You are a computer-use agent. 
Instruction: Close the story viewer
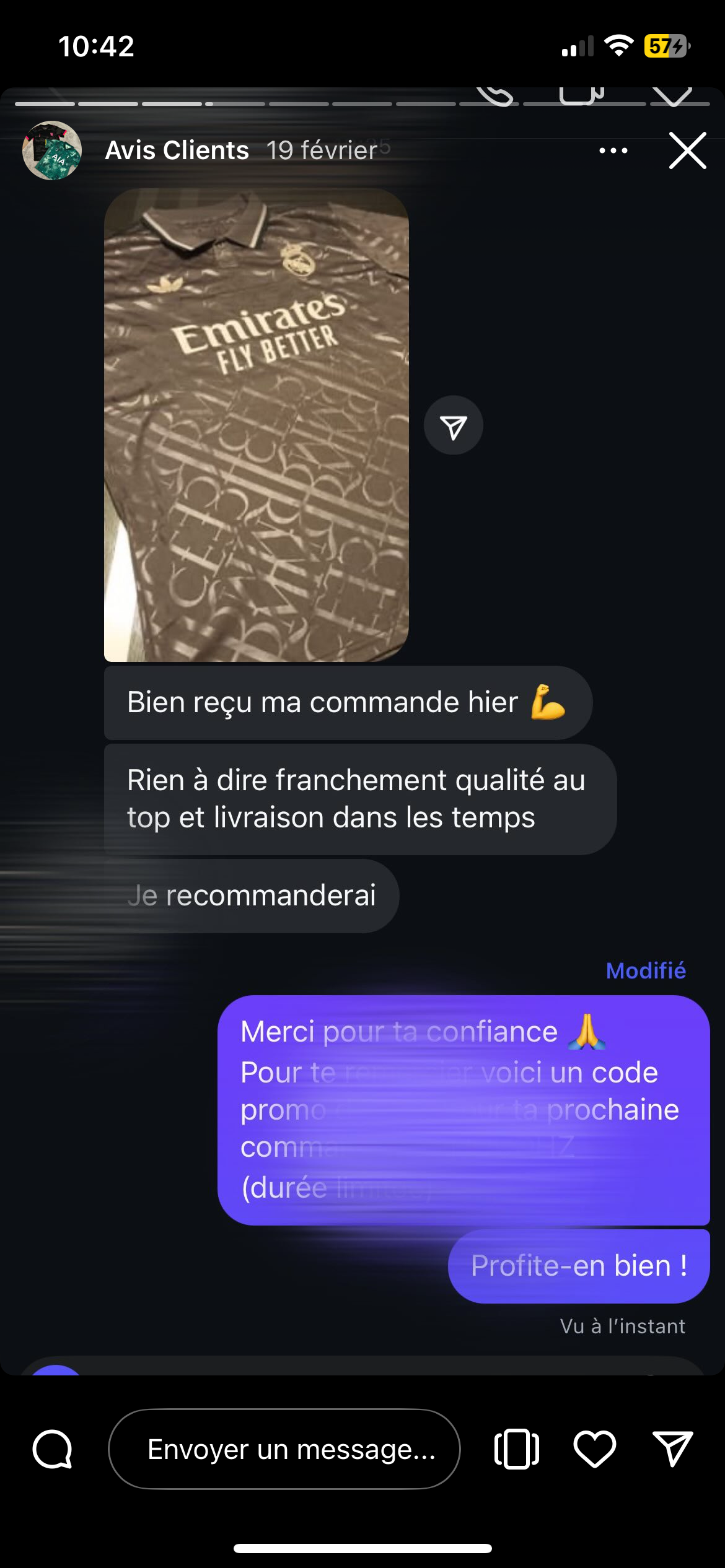click(x=687, y=150)
